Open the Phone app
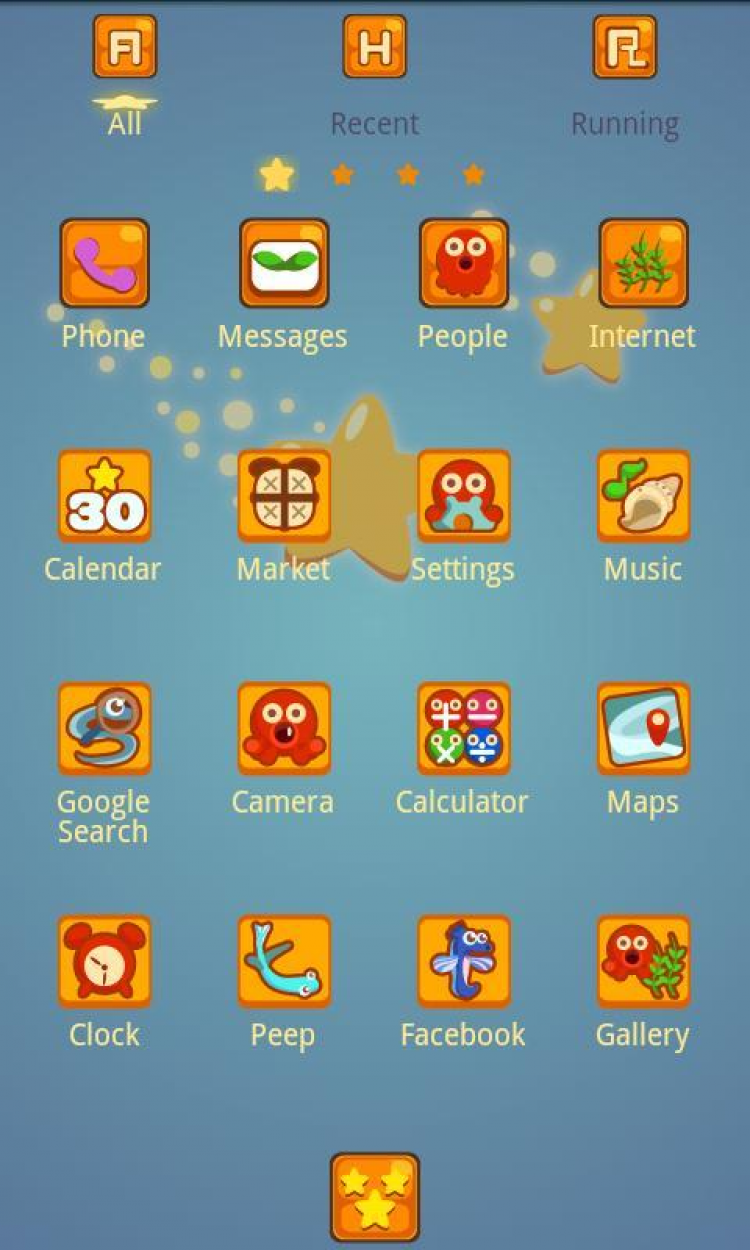Image resolution: width=750 pixels, height=1250 pixels. 104,263
